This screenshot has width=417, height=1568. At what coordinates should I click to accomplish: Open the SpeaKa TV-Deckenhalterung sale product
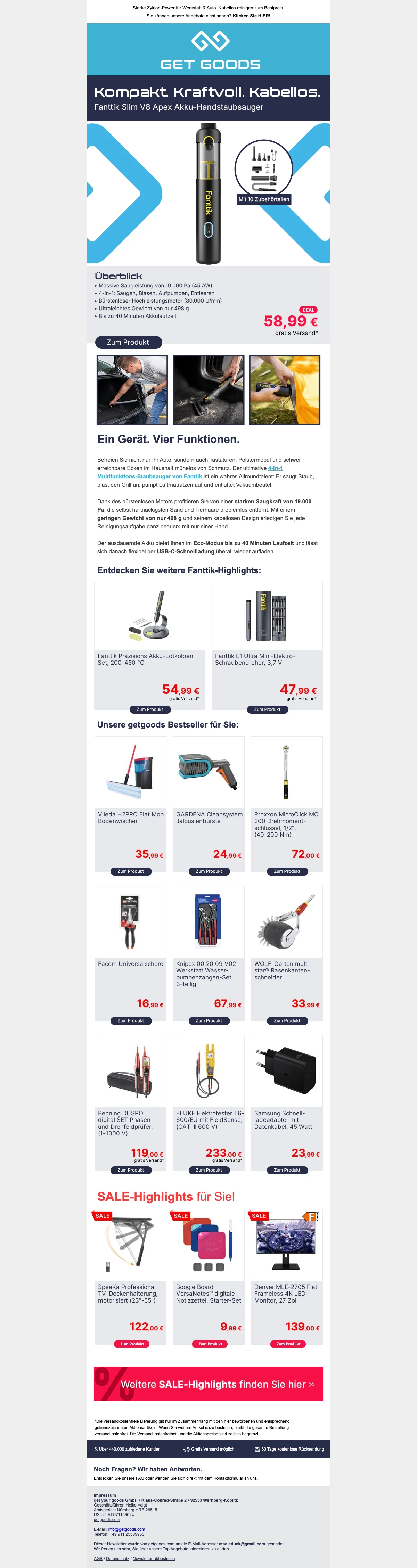click(132, 1344)
